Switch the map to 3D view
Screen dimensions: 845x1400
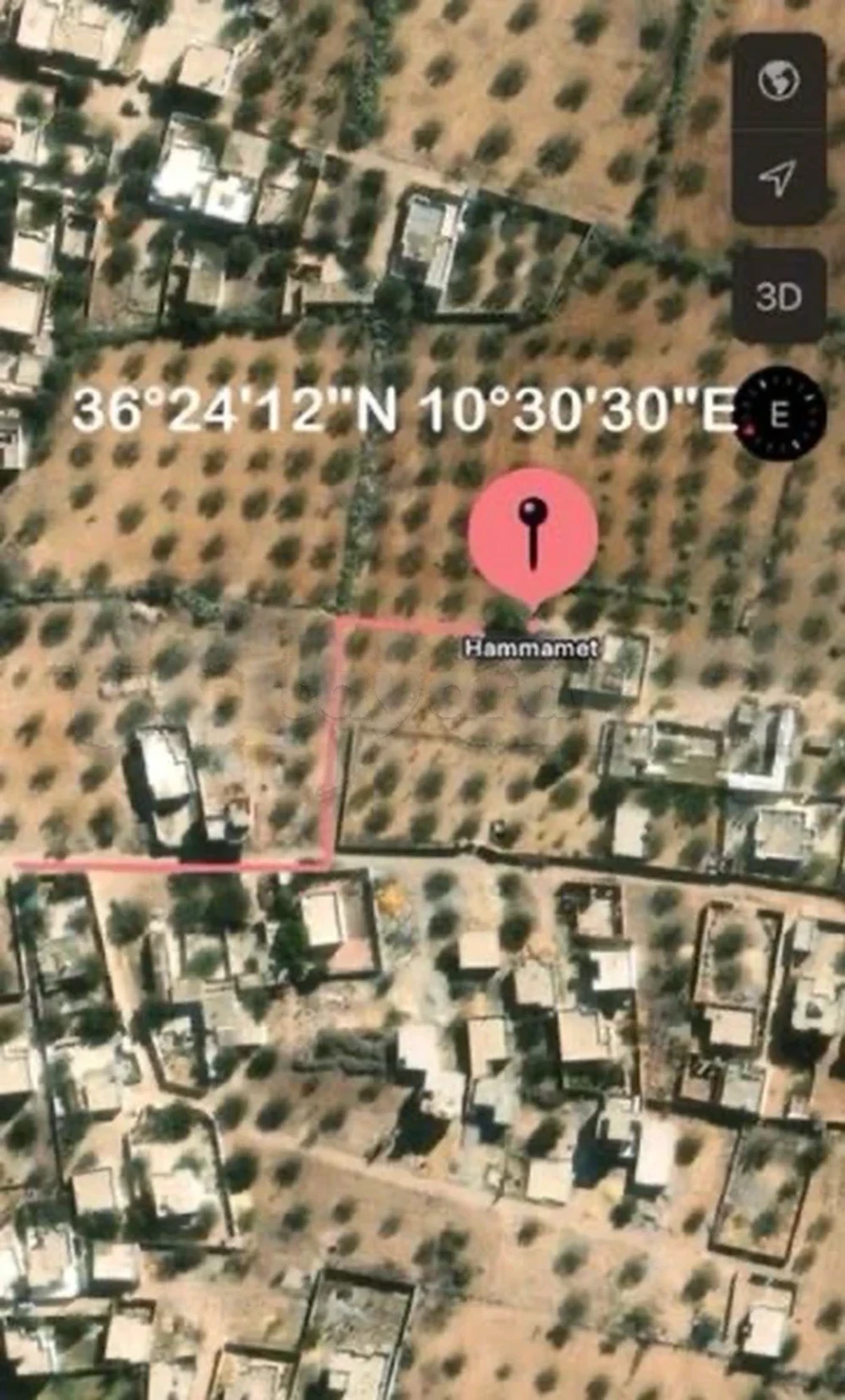pos(778,297)
